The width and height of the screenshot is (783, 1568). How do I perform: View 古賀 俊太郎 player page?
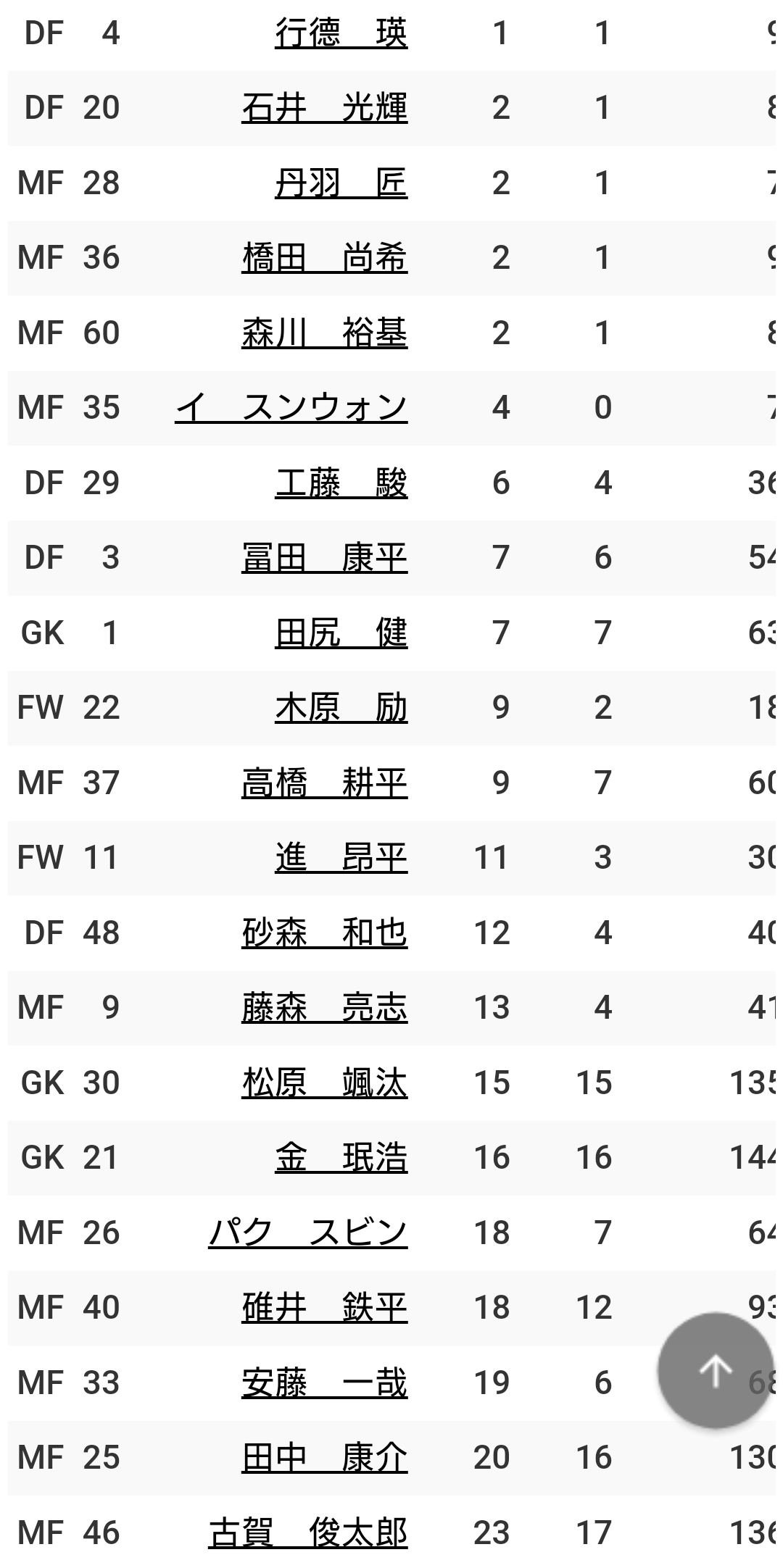[x=307, y=1533]
